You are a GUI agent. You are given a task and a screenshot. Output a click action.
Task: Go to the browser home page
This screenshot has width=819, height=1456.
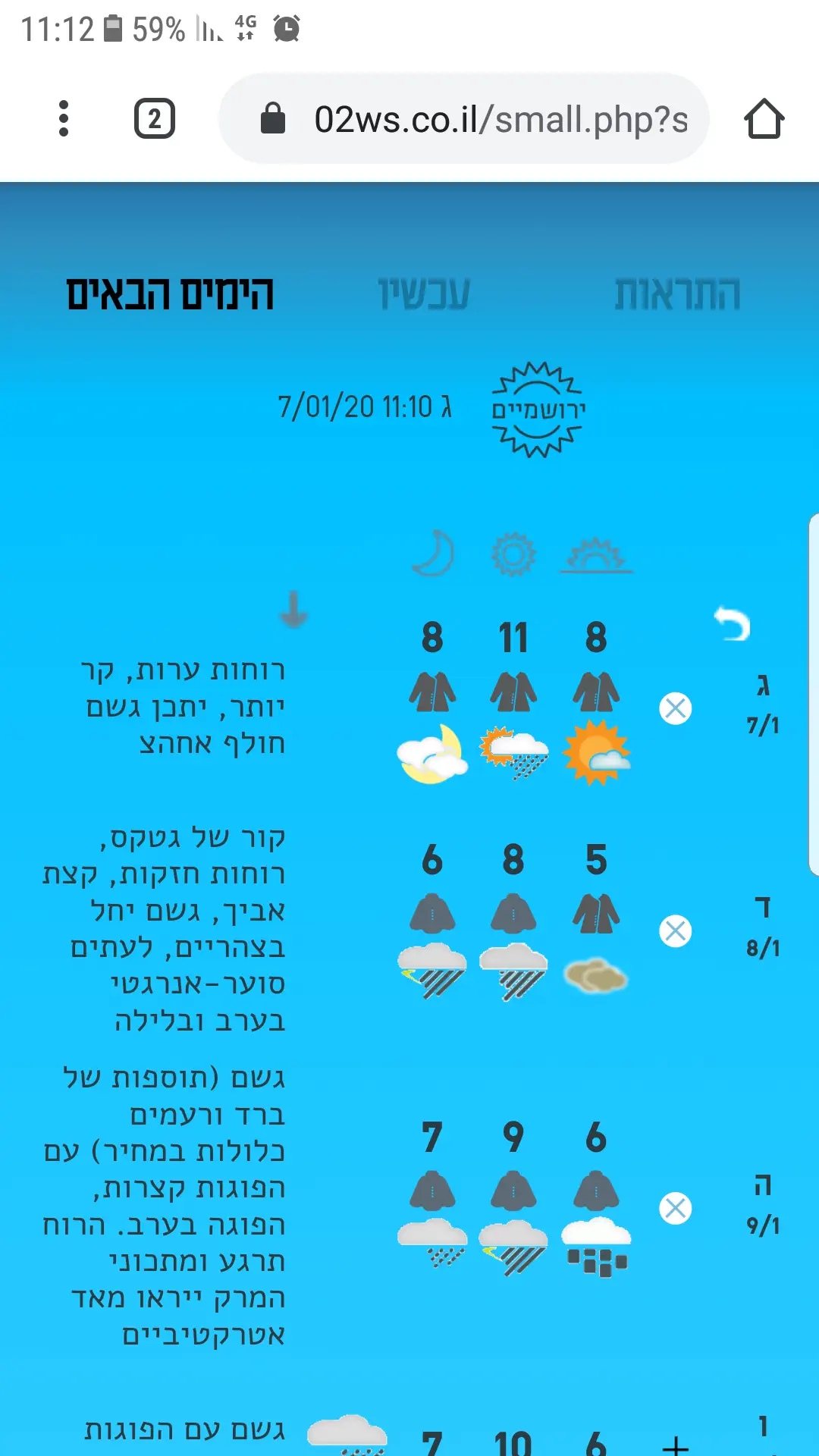point(764,119)
